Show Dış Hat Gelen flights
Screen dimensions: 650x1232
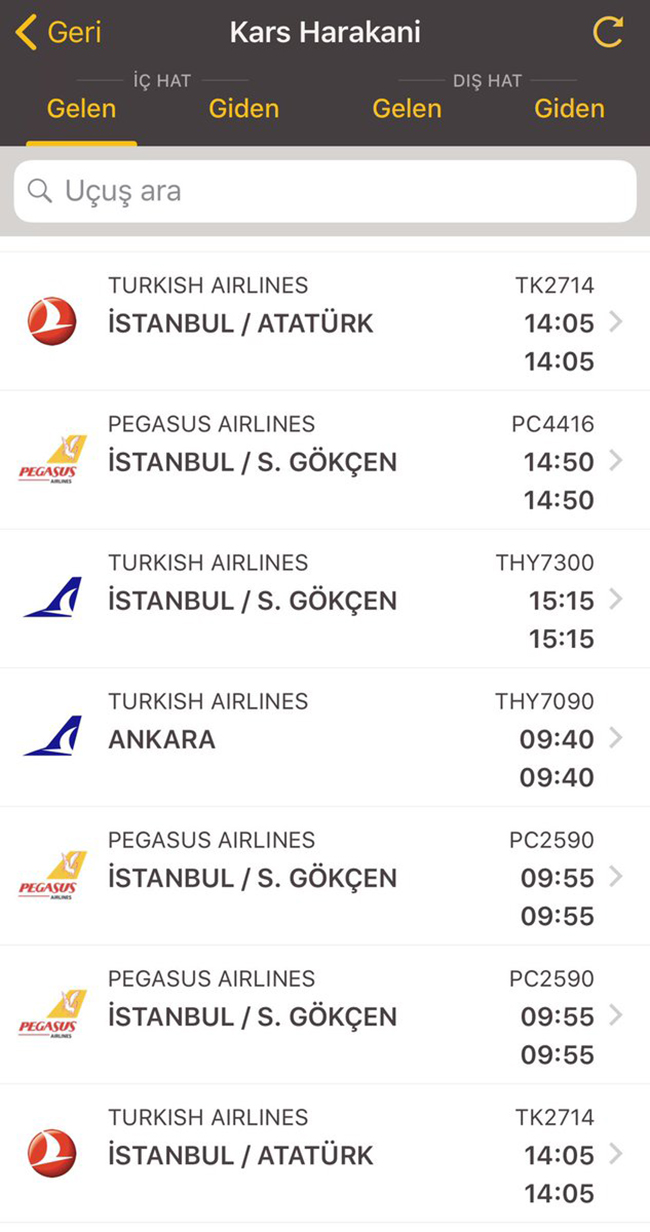point(407,109)
